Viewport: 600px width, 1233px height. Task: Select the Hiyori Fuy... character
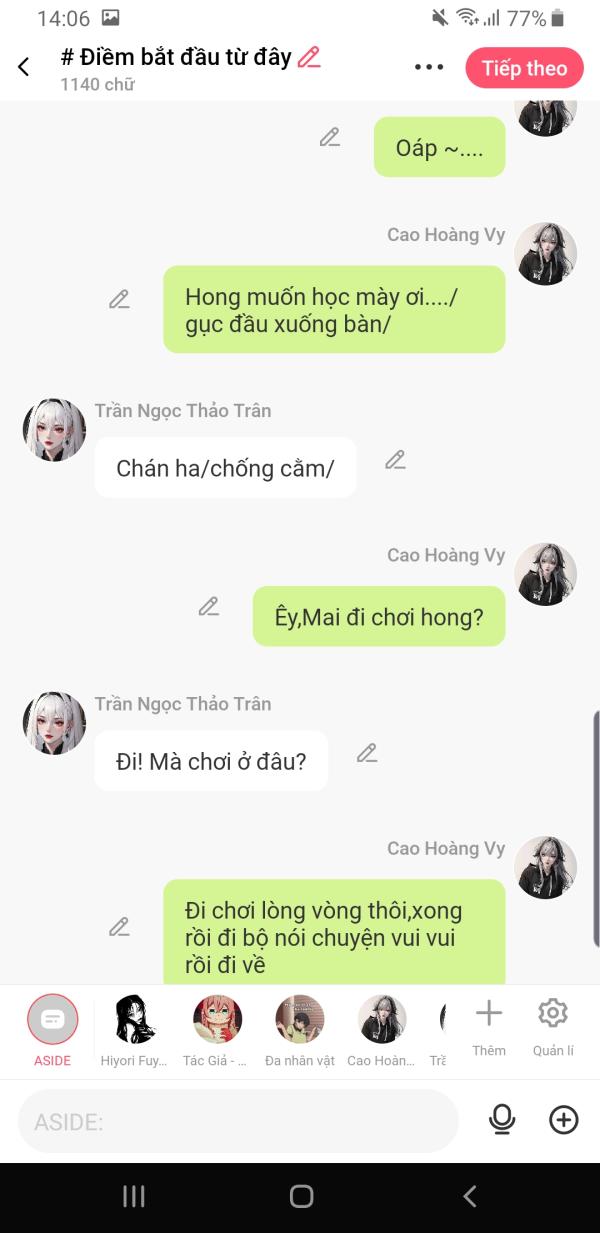(x=134, y=1028)
